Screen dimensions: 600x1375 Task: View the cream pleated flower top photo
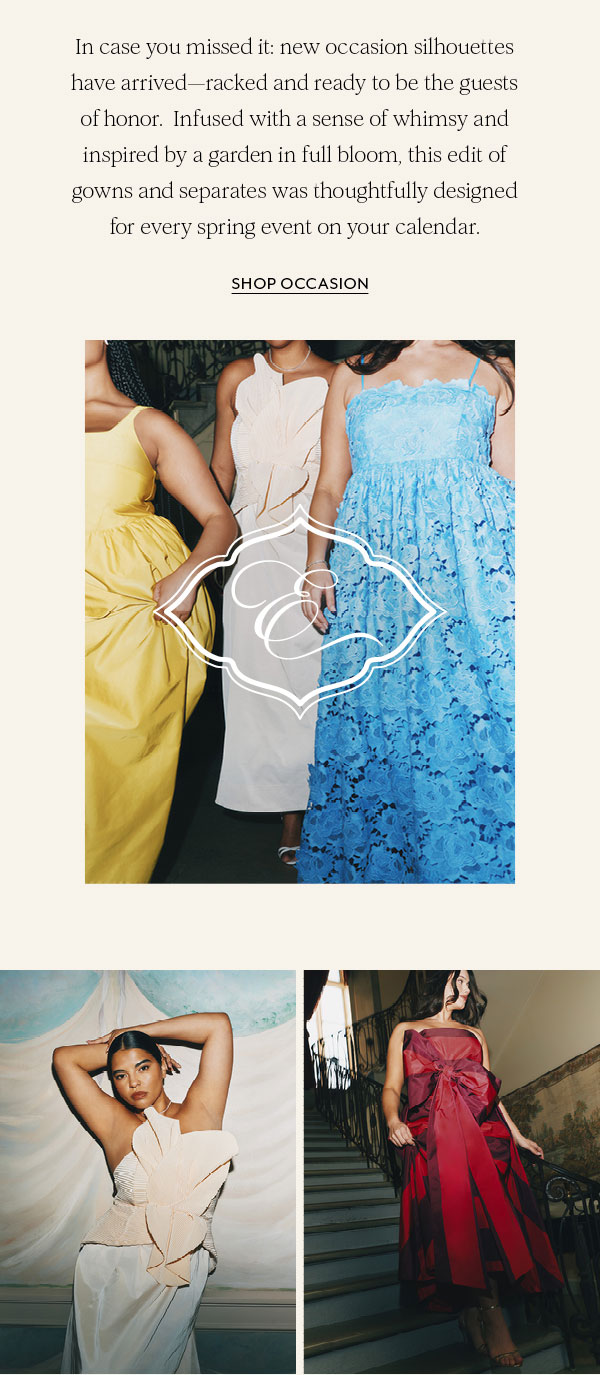(x=148, y=1171)
